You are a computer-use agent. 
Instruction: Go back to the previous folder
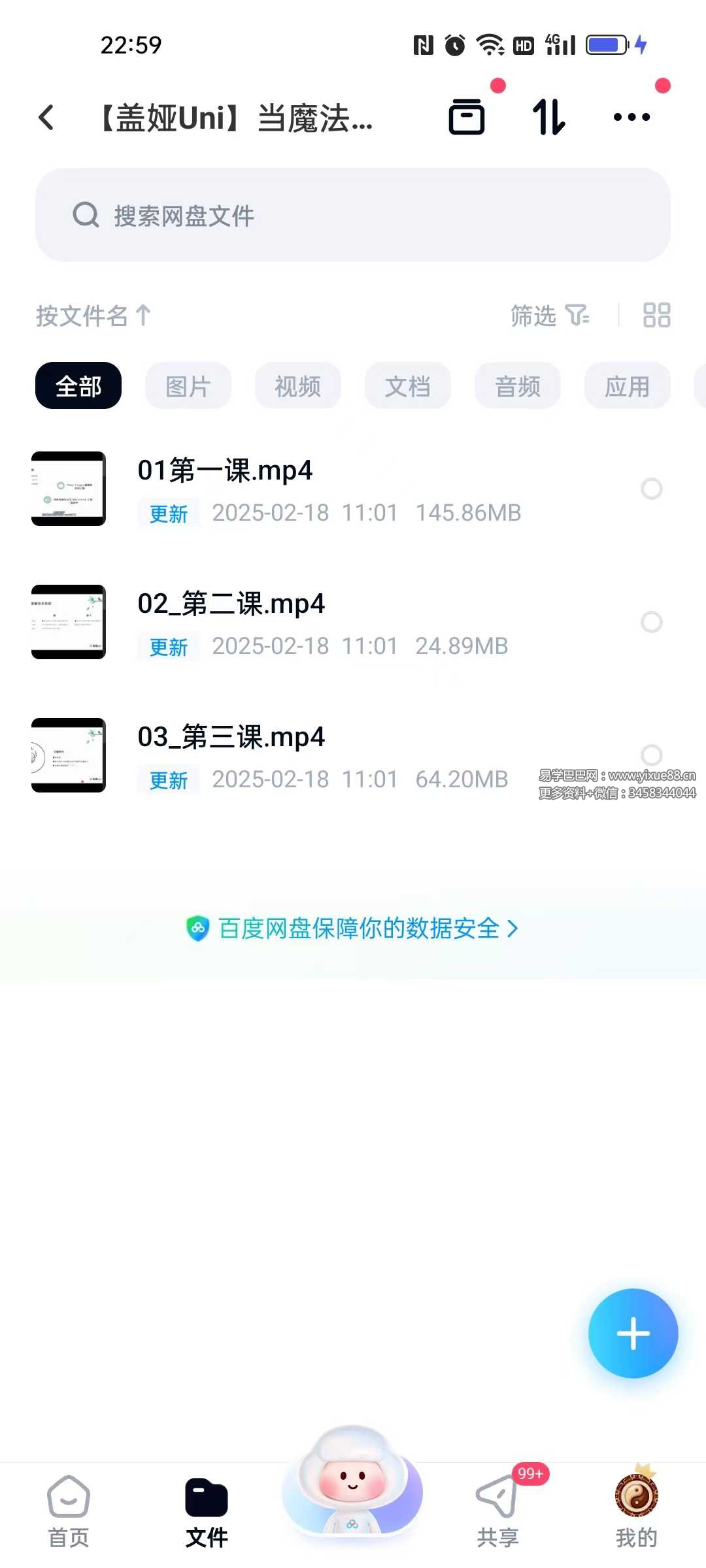click(x=46, y=118)
